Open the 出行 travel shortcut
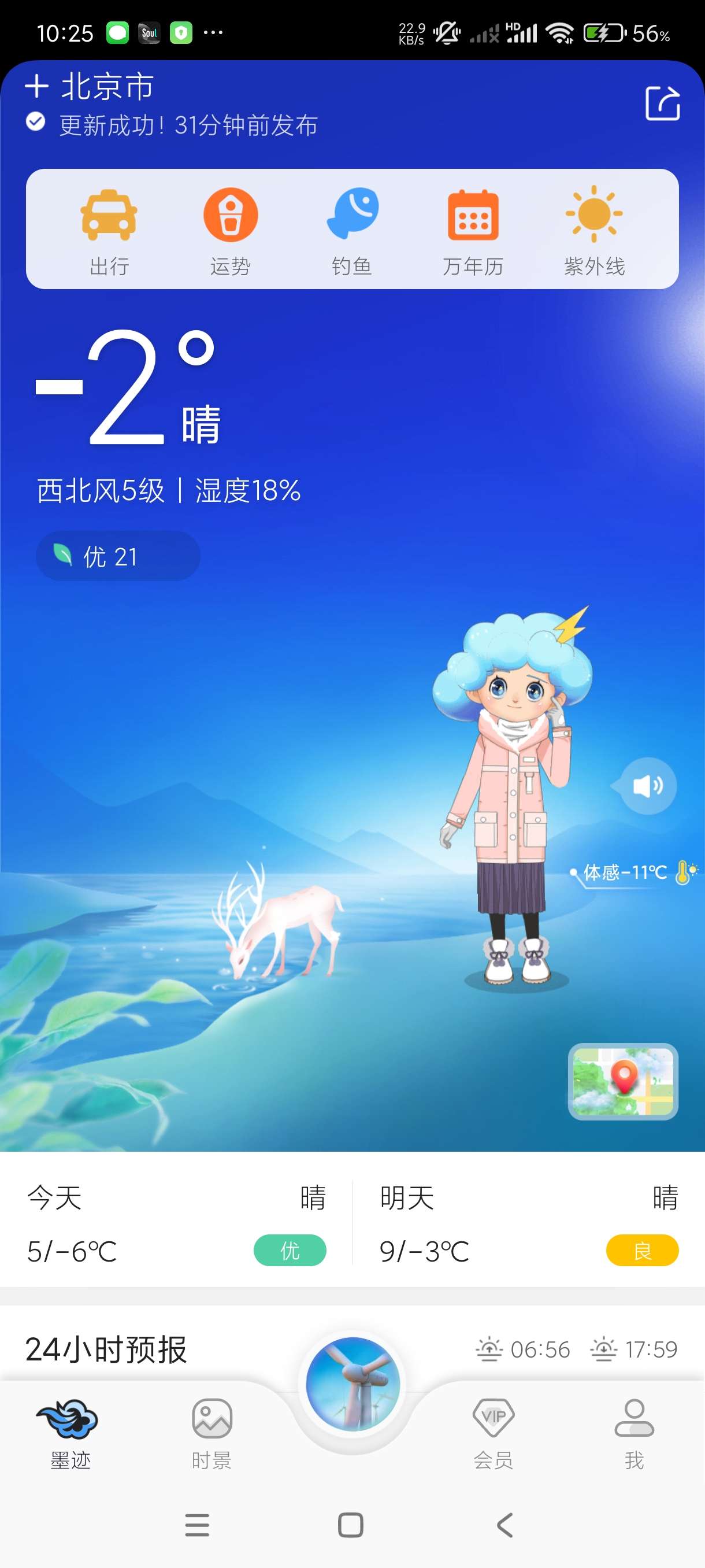The image size is (705, 1568). coord(109,231)
